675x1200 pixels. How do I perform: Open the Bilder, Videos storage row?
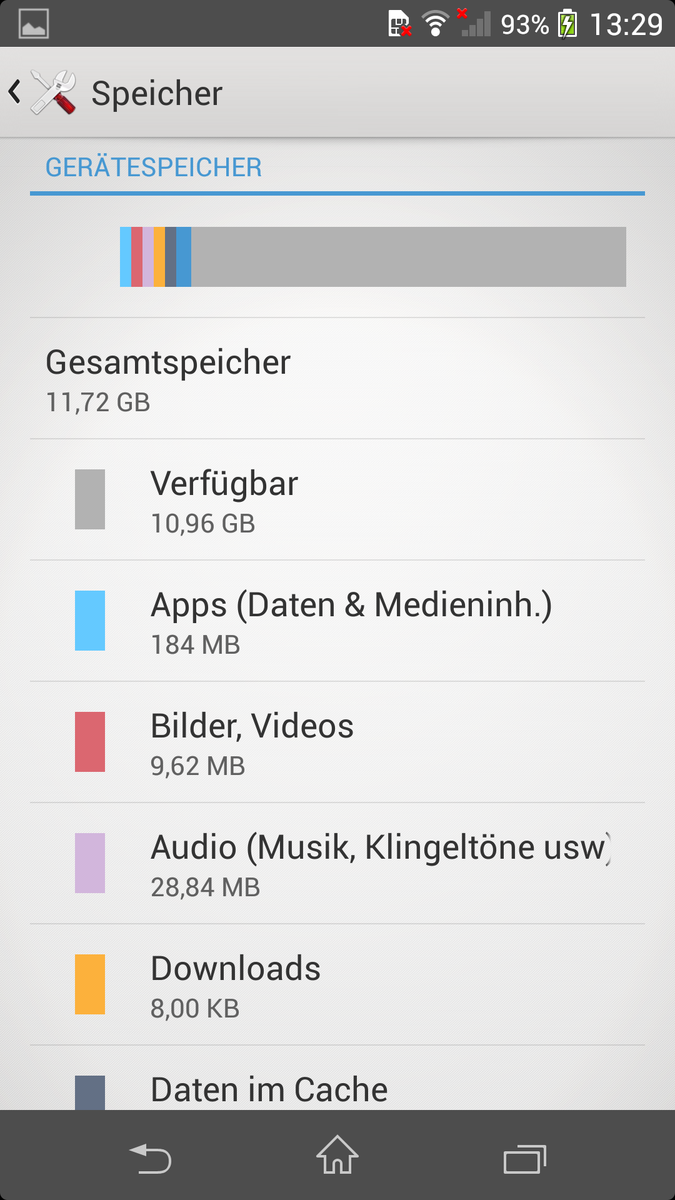[x=338, y=742]
